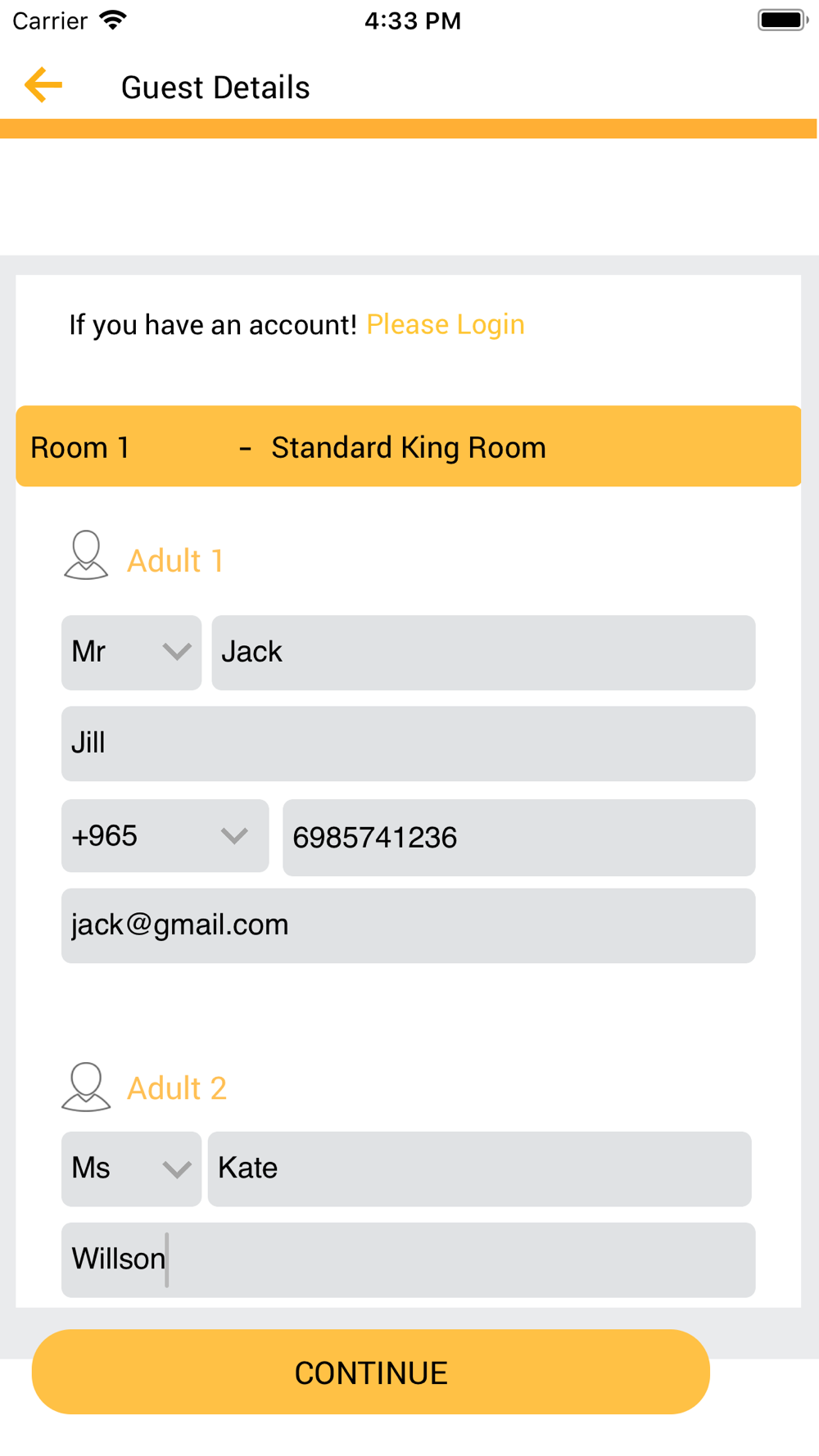
Task: Edit the first name field containing Kate
Action: [479, 1169]
